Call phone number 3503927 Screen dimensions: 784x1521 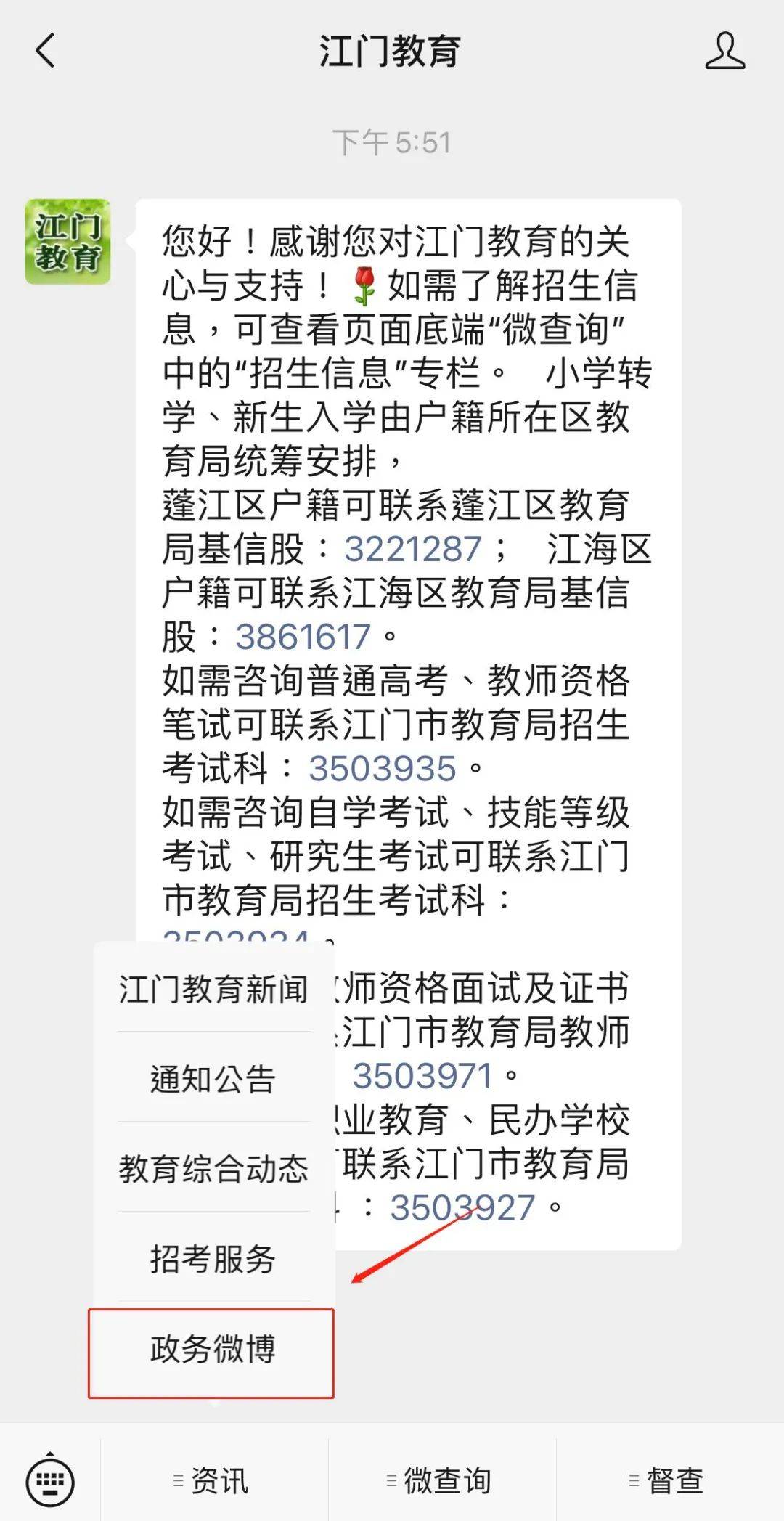462,1208
